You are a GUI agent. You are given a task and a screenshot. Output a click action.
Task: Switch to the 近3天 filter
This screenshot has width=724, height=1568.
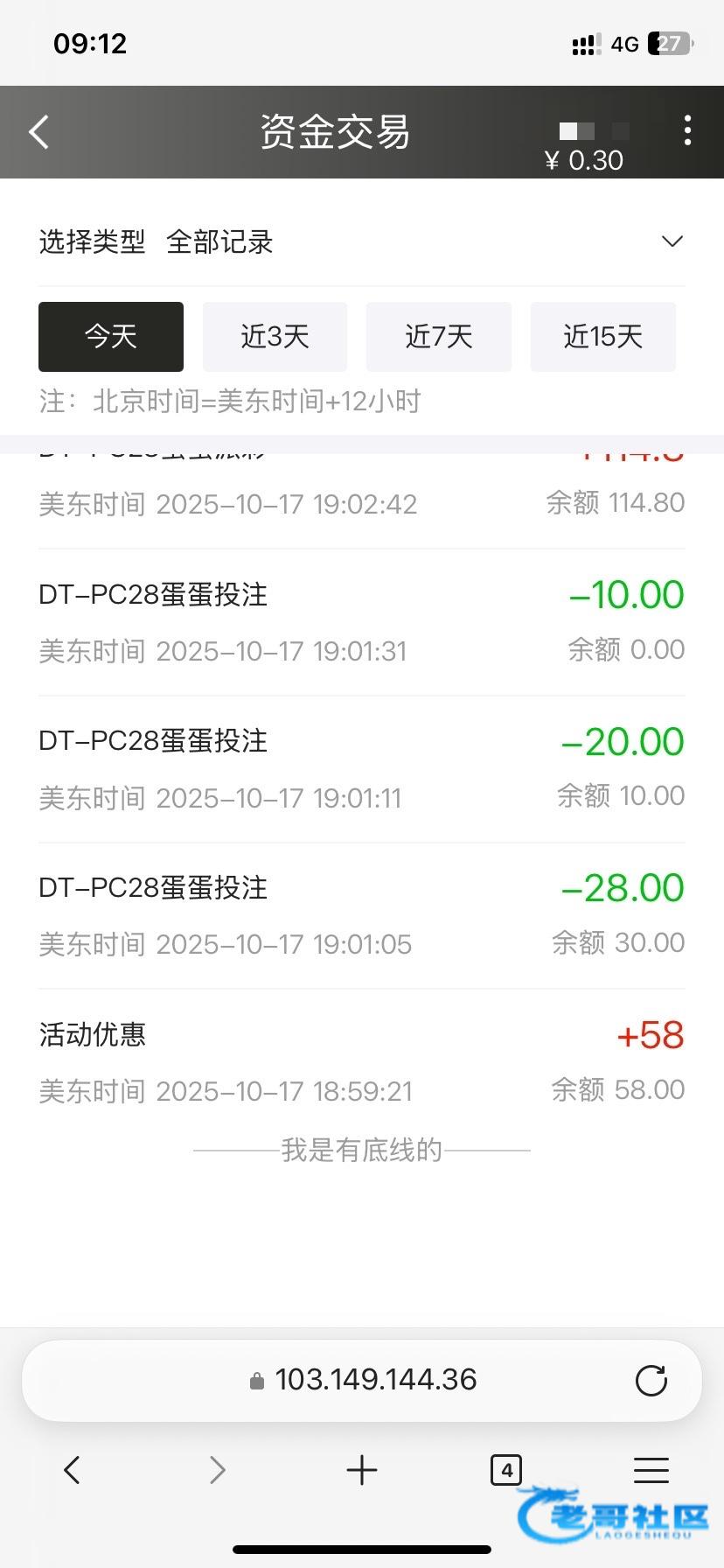click(x=275, y=337)
